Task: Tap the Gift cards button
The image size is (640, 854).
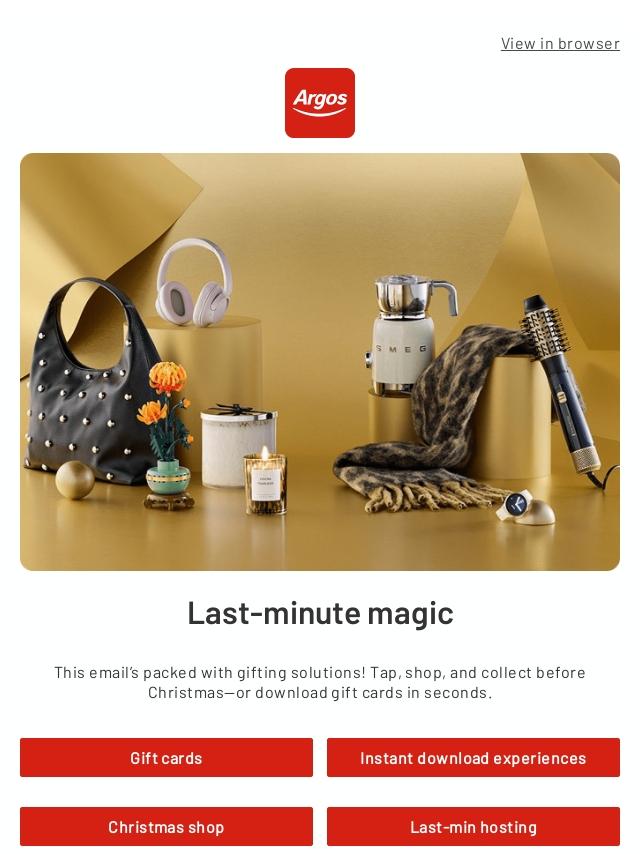Action: (166, 758)
